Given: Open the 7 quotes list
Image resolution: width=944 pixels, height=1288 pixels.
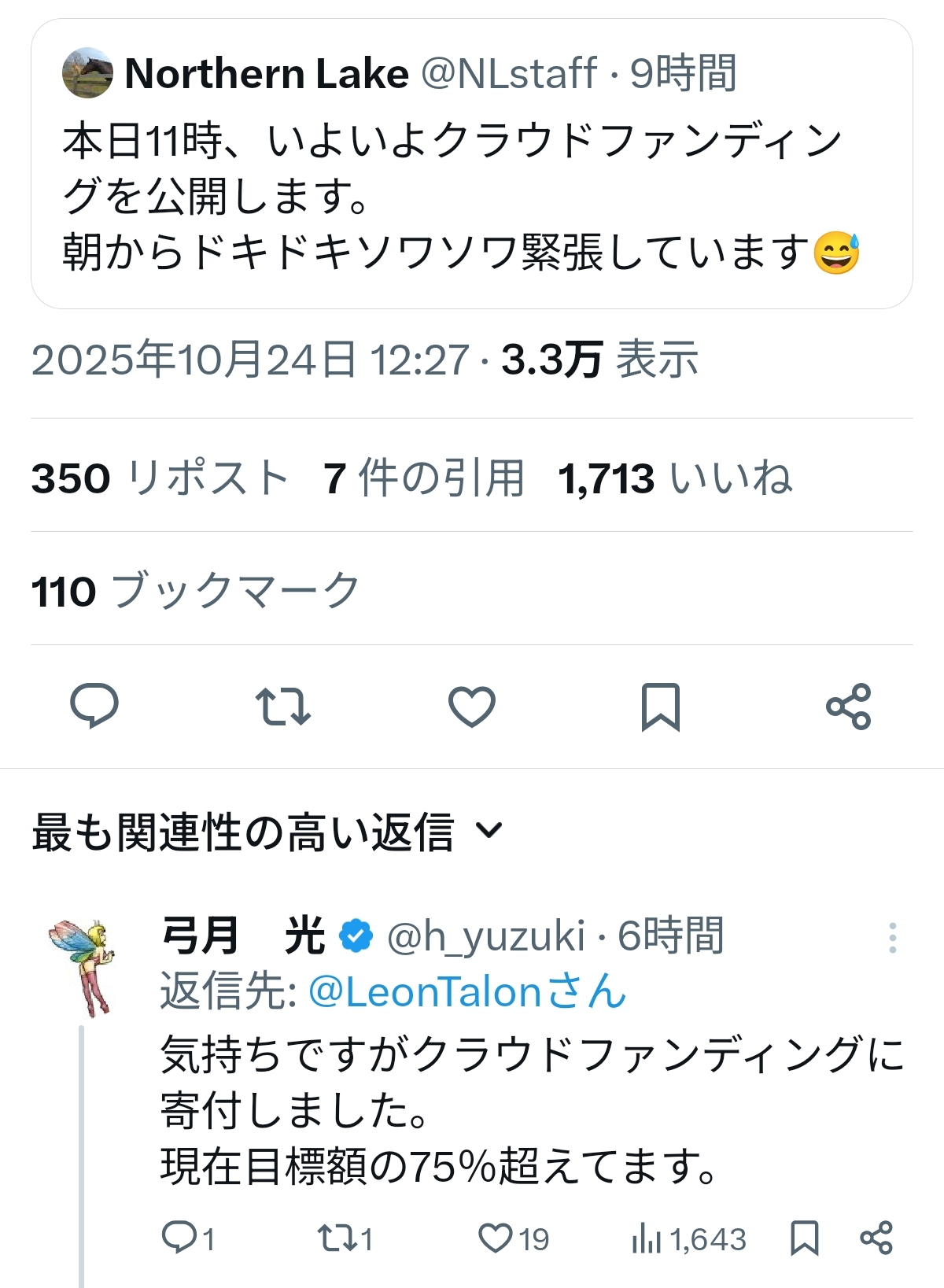Looking at the screenshot, I should (x=423, y=478).
